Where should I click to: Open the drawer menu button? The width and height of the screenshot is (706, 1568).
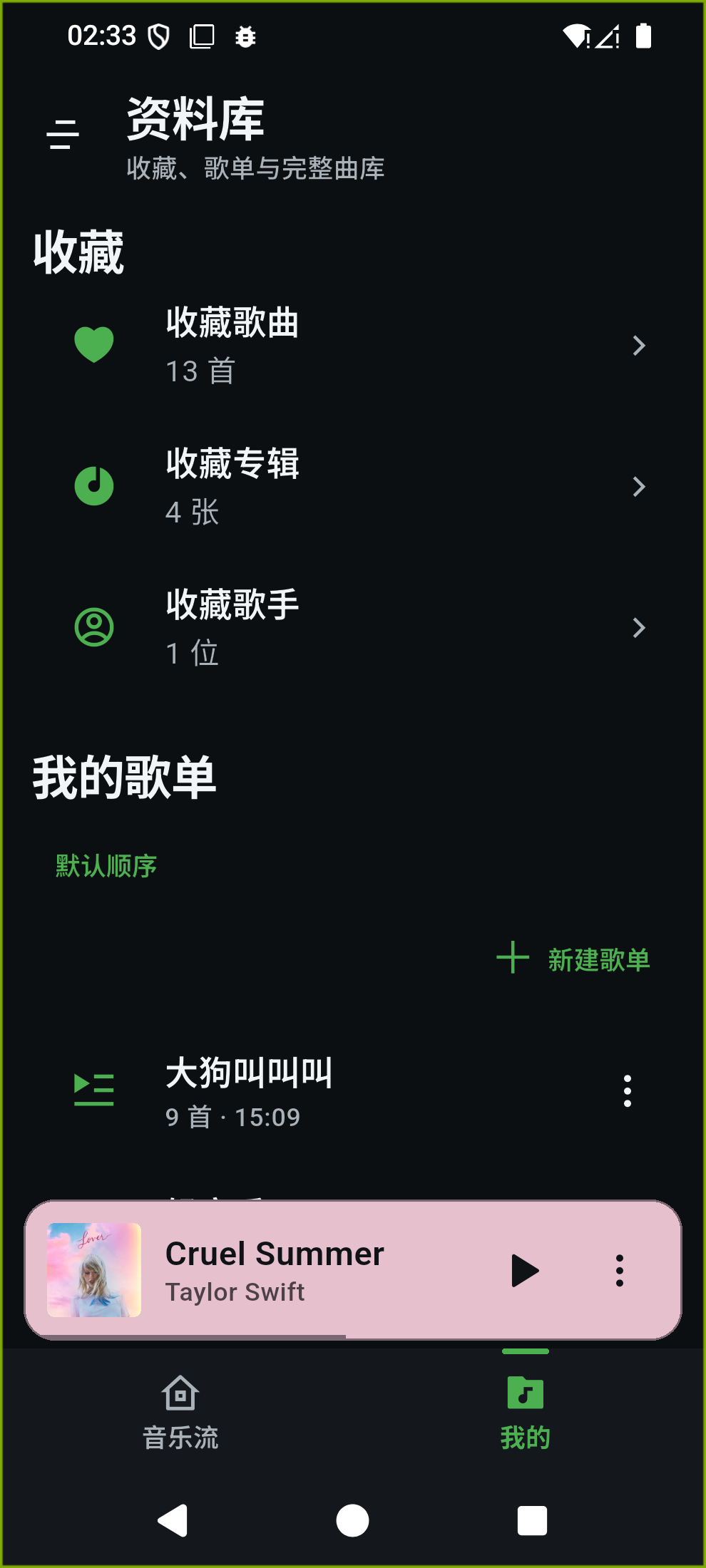coord(63,135)
